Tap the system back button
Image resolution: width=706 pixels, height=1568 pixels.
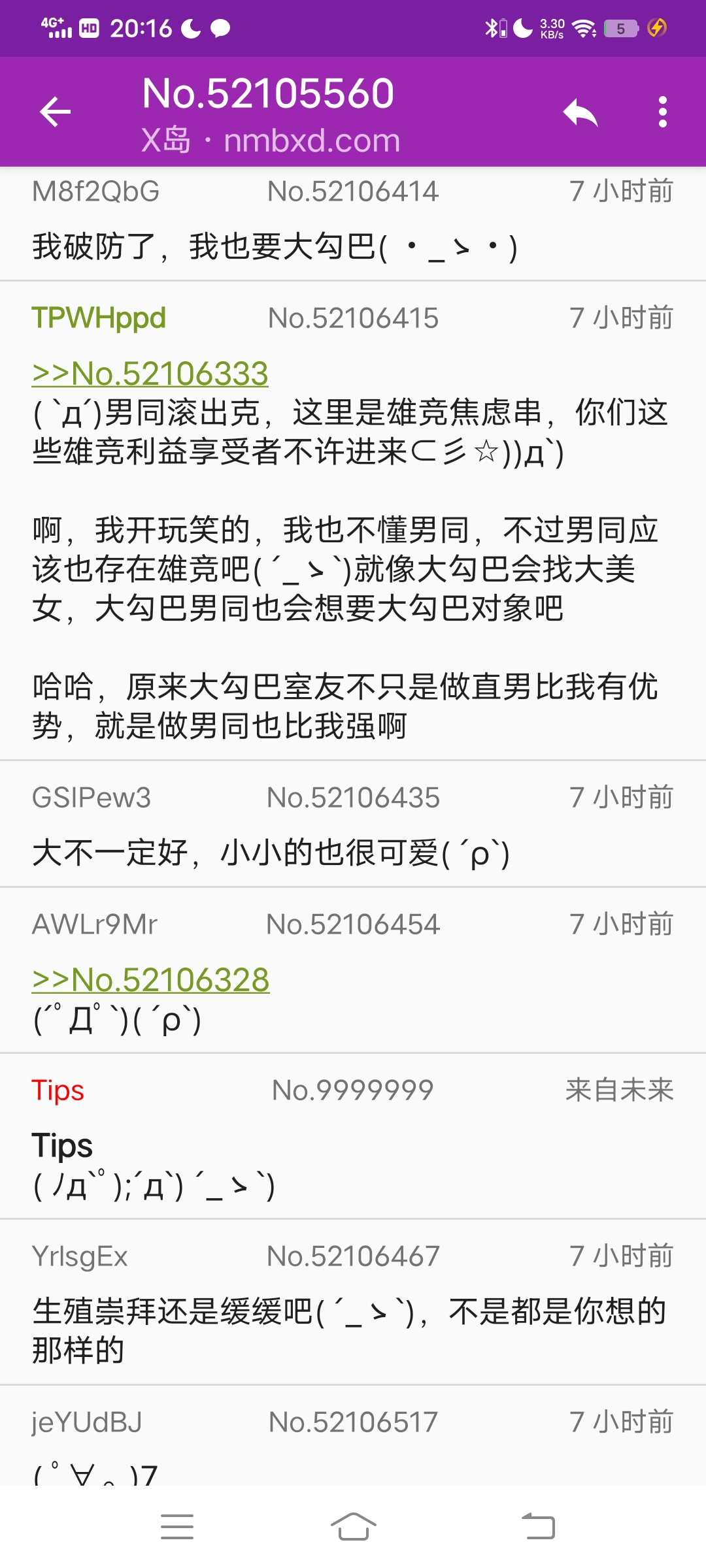coord(538,1527)
